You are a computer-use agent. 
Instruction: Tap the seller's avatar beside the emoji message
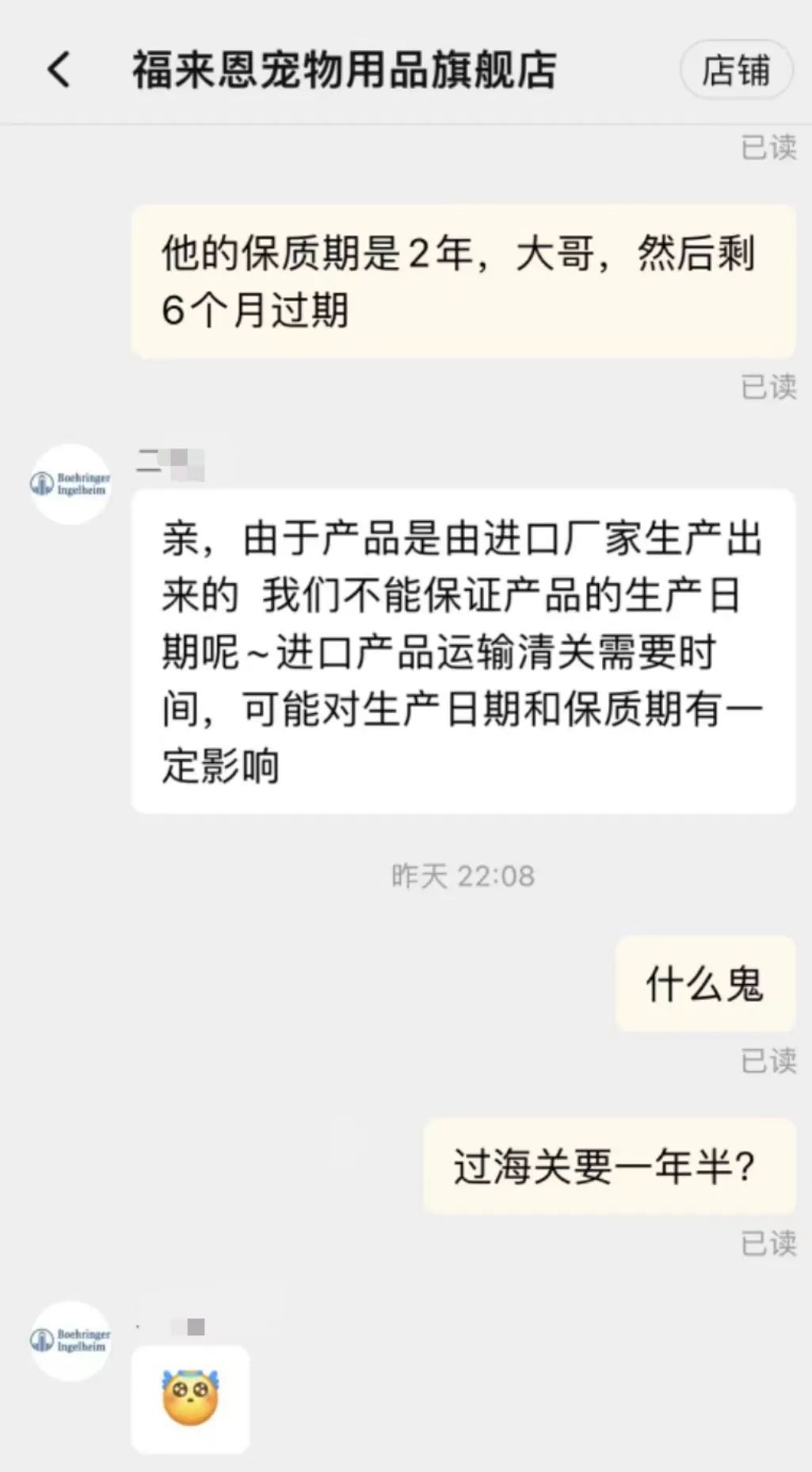pos(71,1340)
